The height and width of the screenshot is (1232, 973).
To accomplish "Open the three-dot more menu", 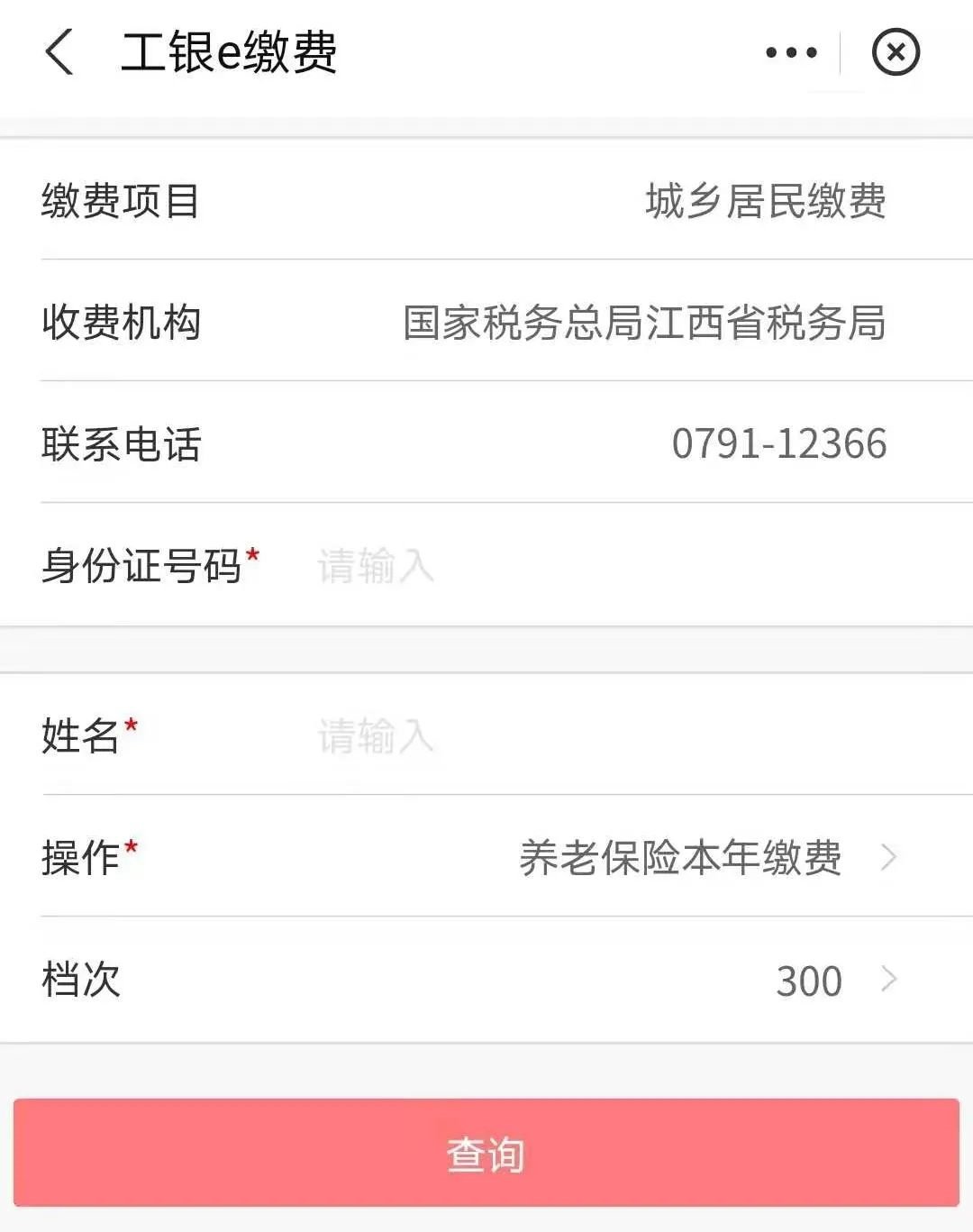I will pos(791,52).
